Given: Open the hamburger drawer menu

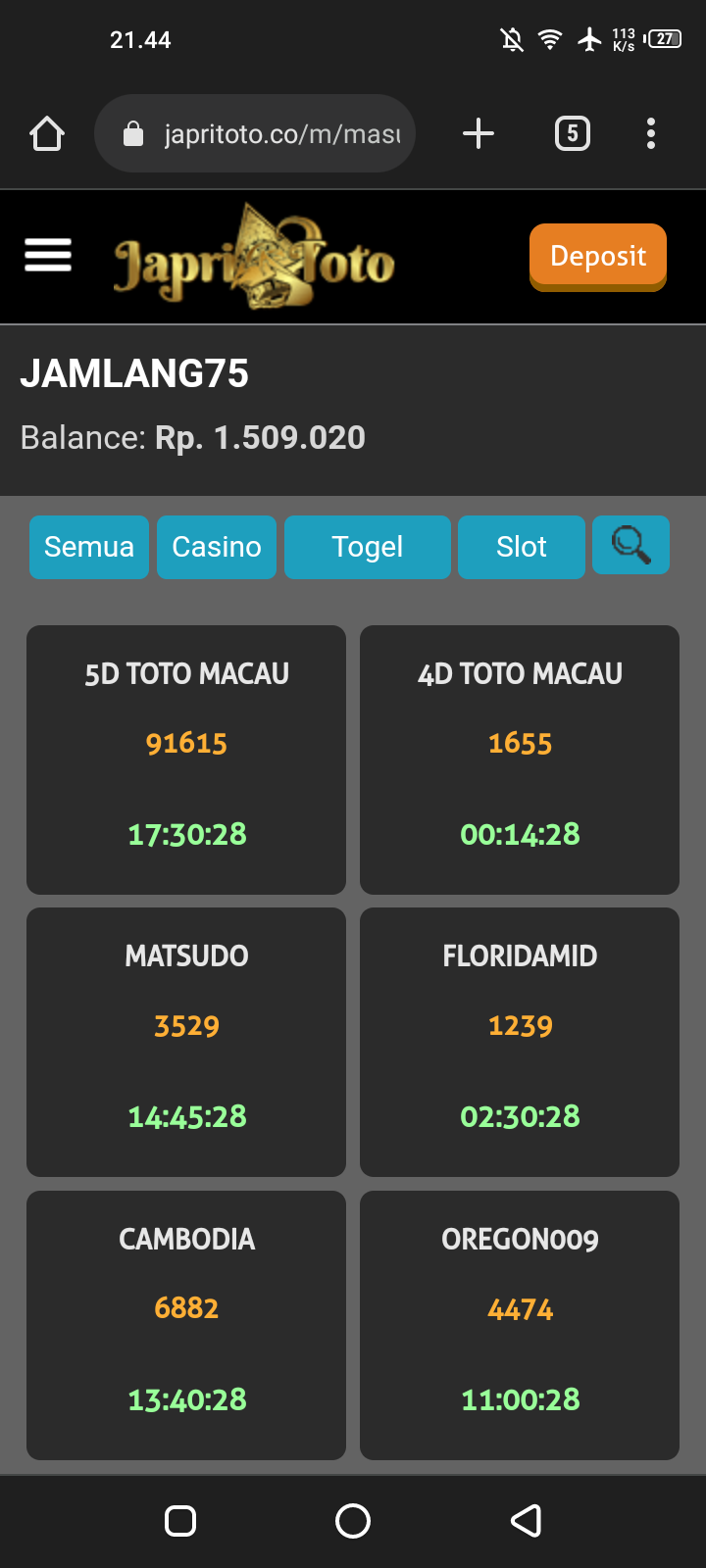Looking at the screenshot, I should pyautogui.click(x=48, y=256).
